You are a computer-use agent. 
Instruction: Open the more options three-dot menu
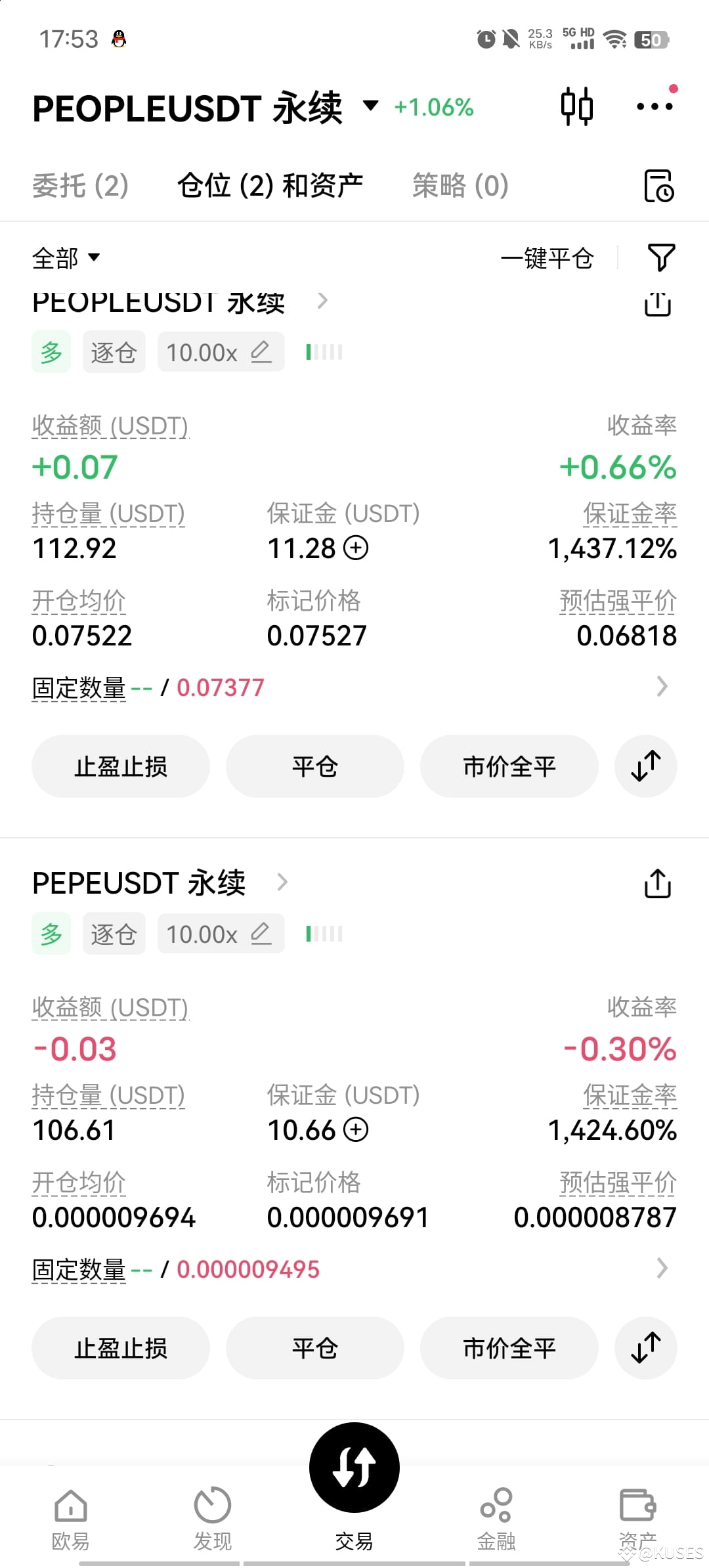click(655, 106)
